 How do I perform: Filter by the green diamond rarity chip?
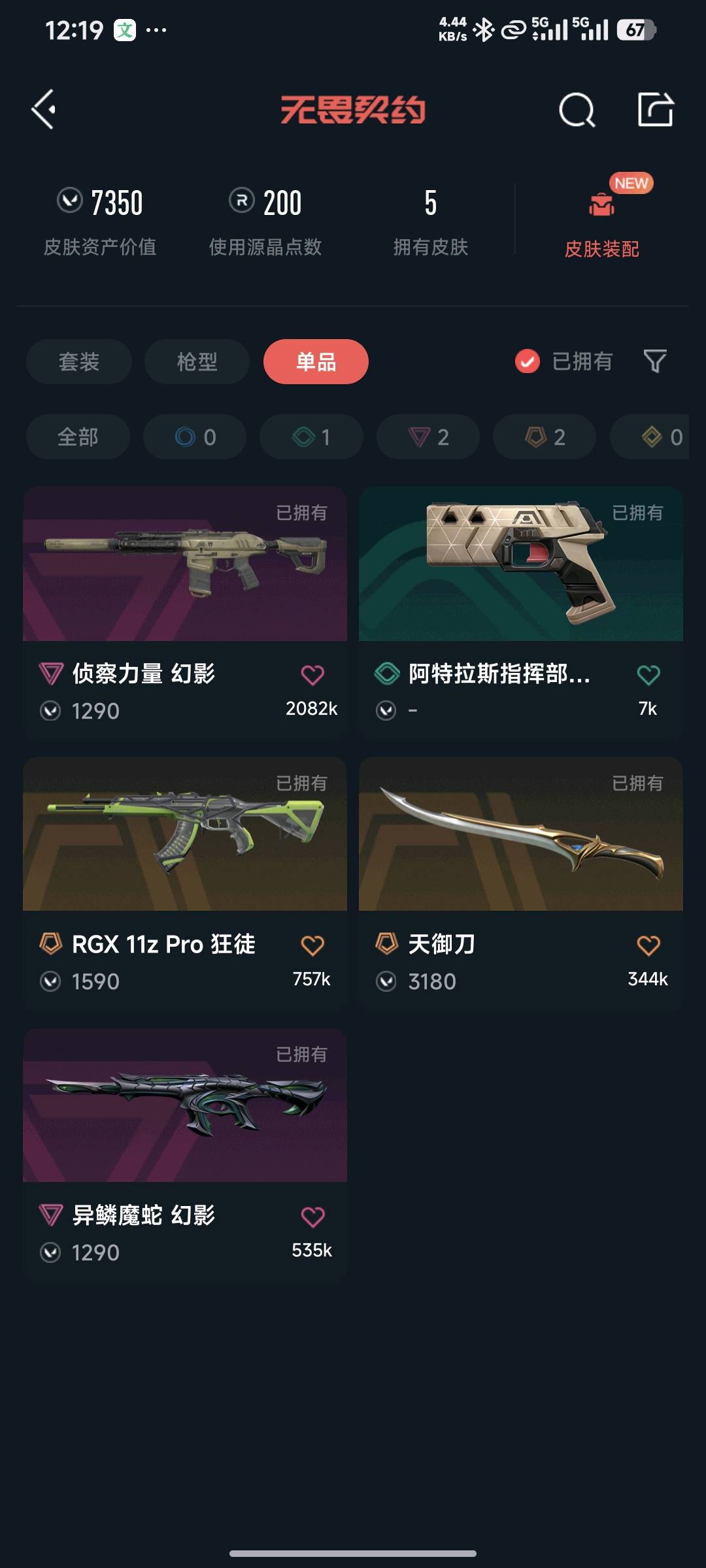pos(311,436)
